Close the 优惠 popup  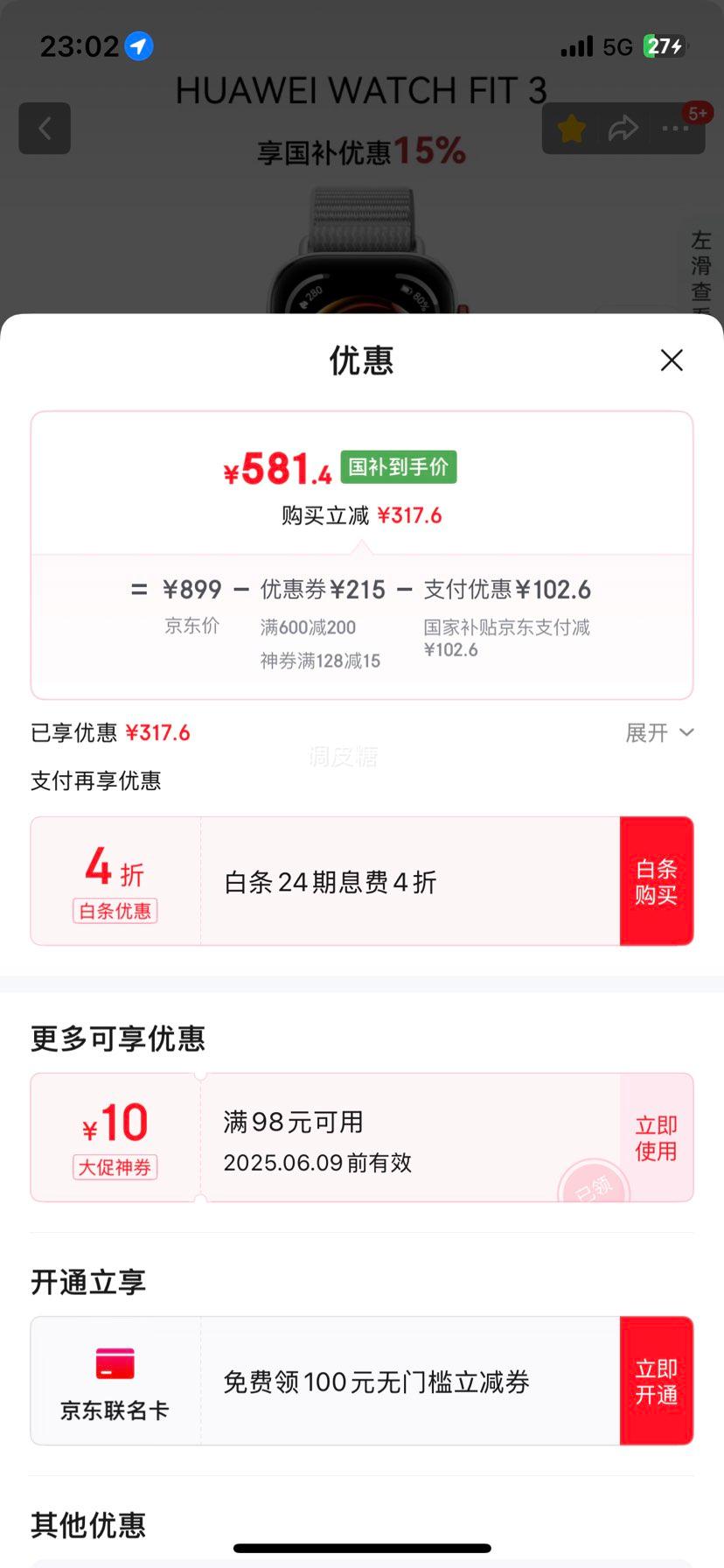pos(672,360)
